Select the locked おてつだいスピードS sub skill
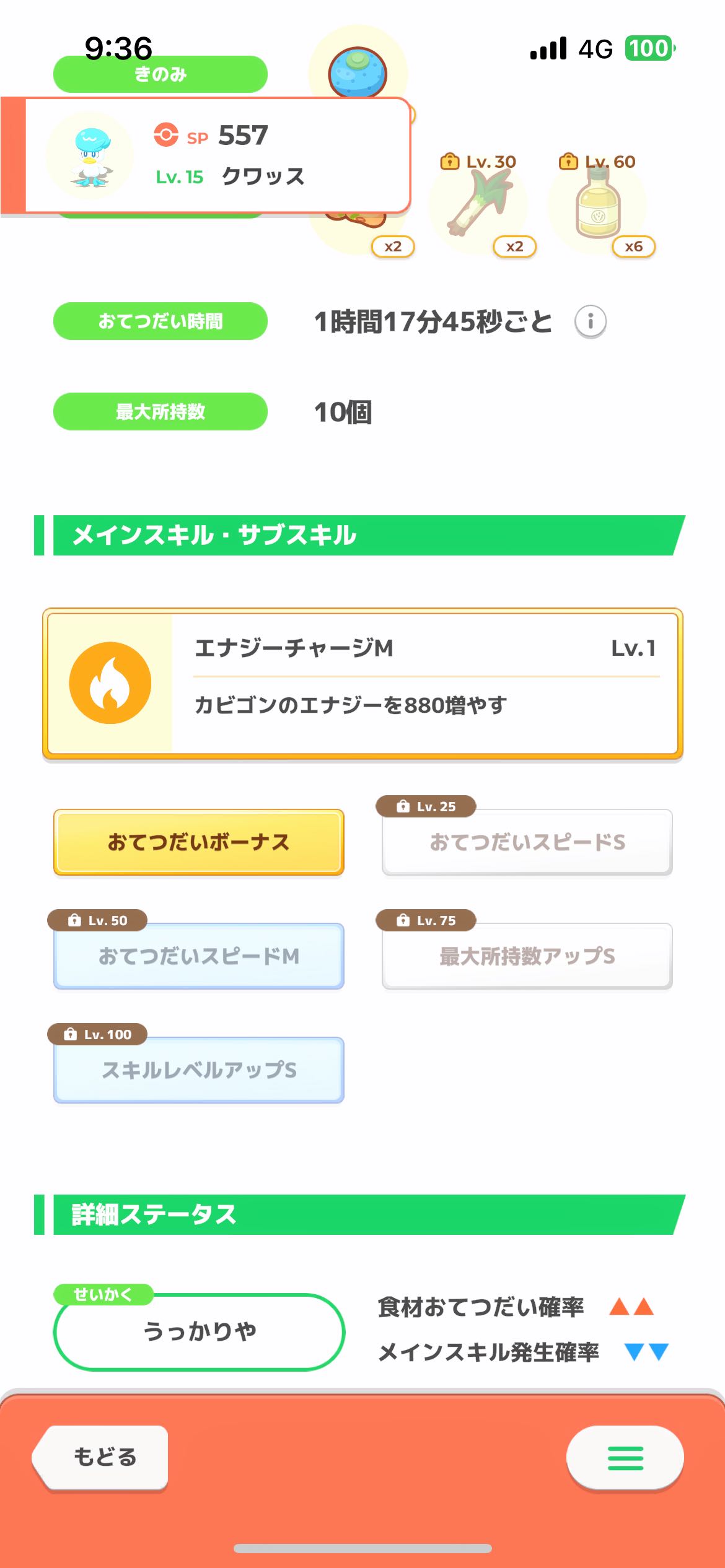The image size is (725, 1568). click(527, 842)
